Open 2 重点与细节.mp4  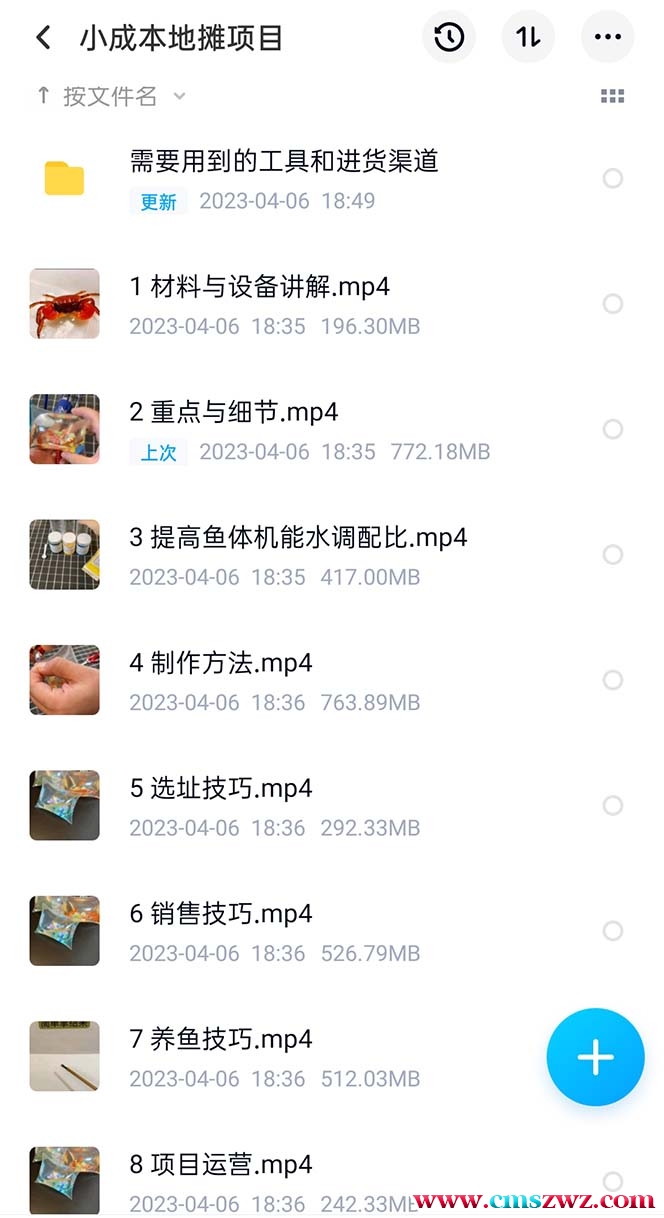[x=234, y=412]
